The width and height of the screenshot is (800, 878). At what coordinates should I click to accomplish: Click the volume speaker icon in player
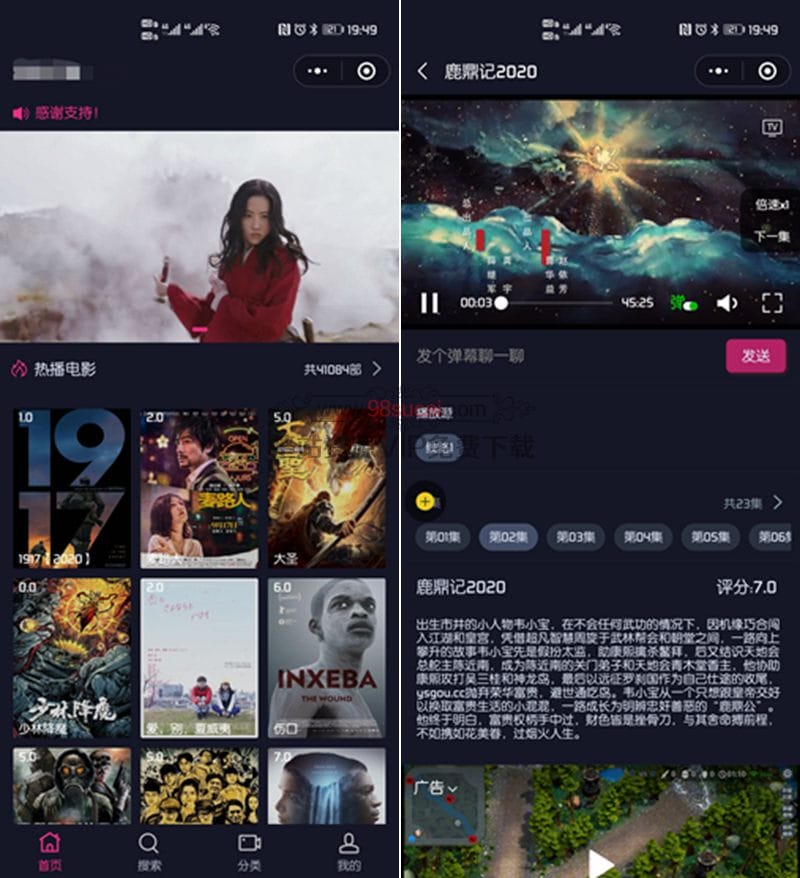point(729,303)
